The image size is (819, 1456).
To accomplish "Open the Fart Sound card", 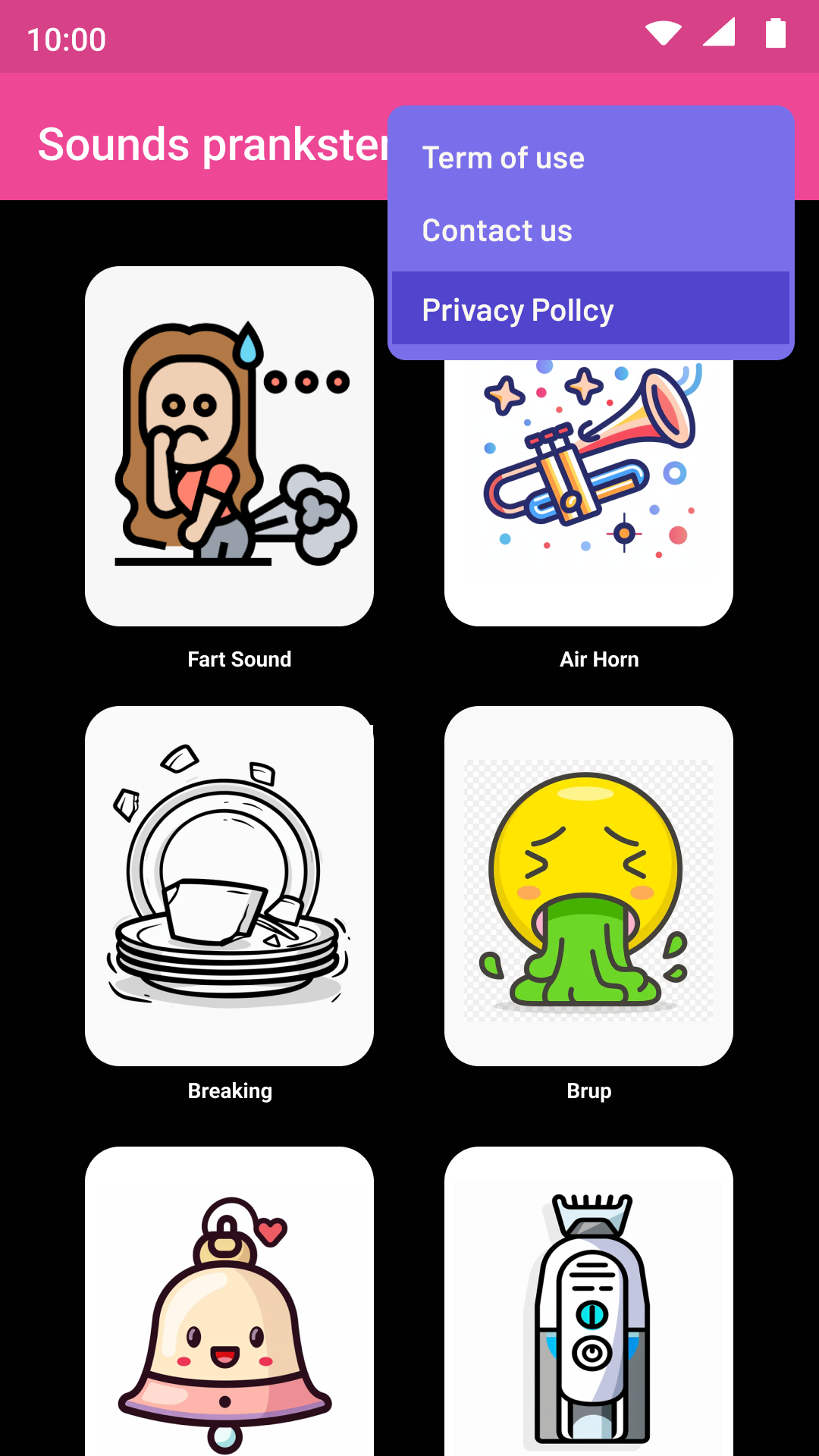I will (x=229, y=446).
